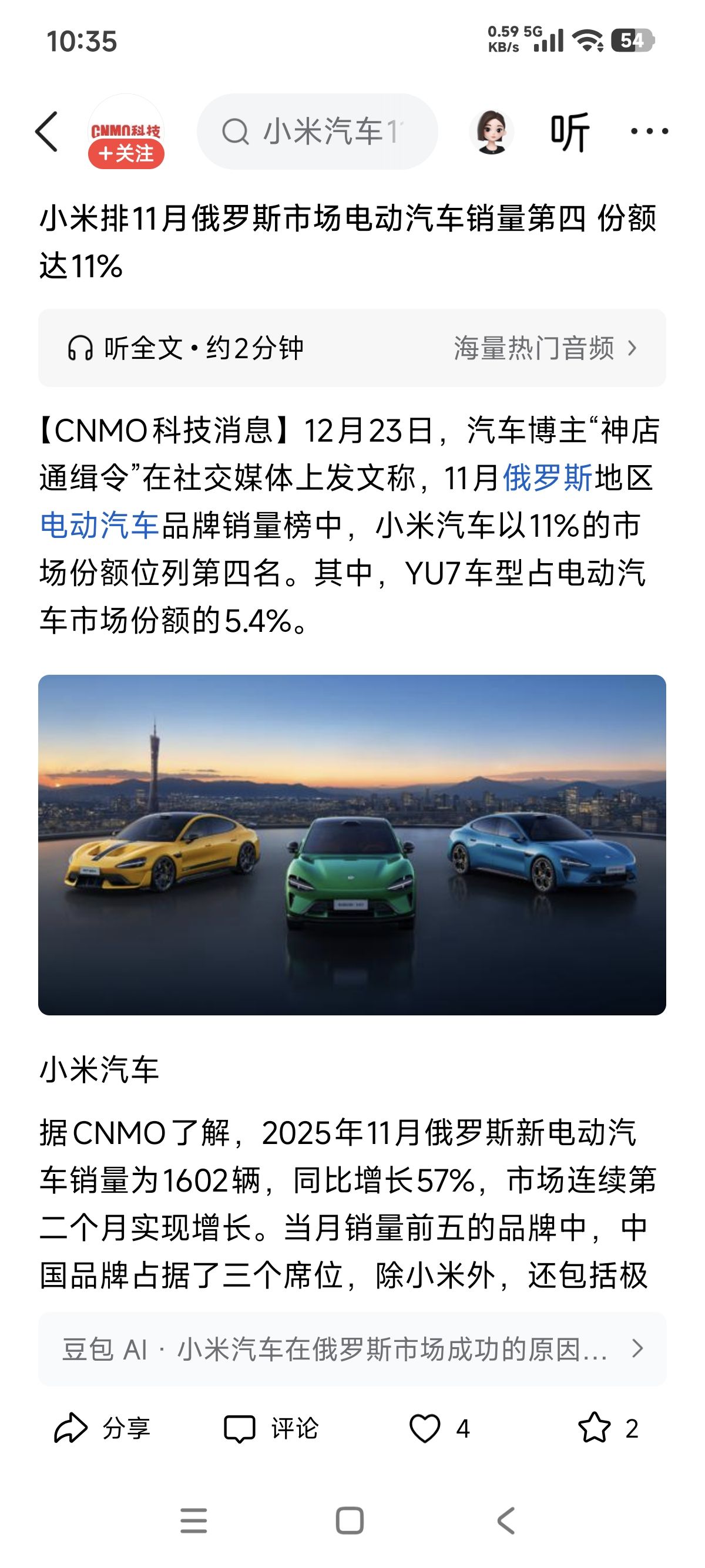Screen dimensions: 705x1568
Task: Open 海量热门音频 audio list
Action: tap(545, 348)
